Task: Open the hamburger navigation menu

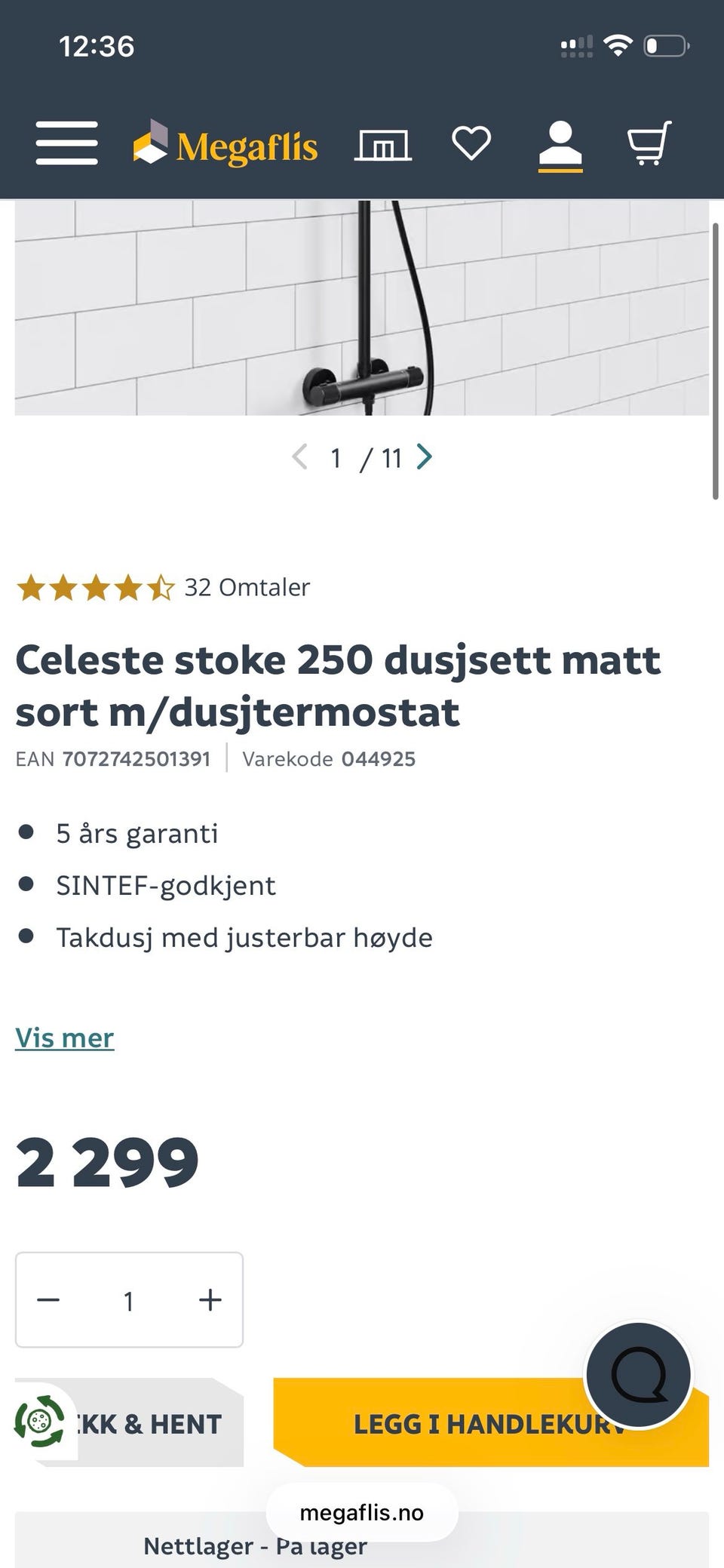Action: 66,143
